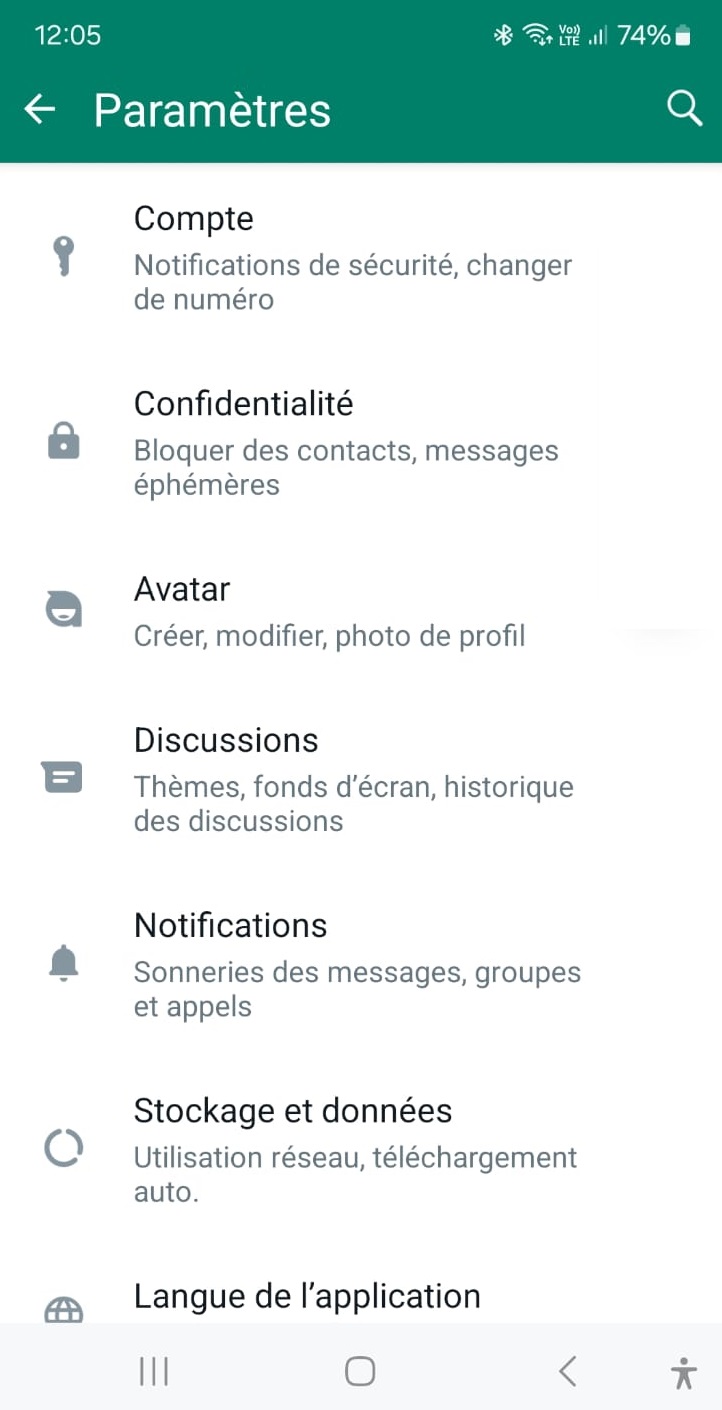Open Discussions settings
722x1410 pixels.
tap(361, 778)
